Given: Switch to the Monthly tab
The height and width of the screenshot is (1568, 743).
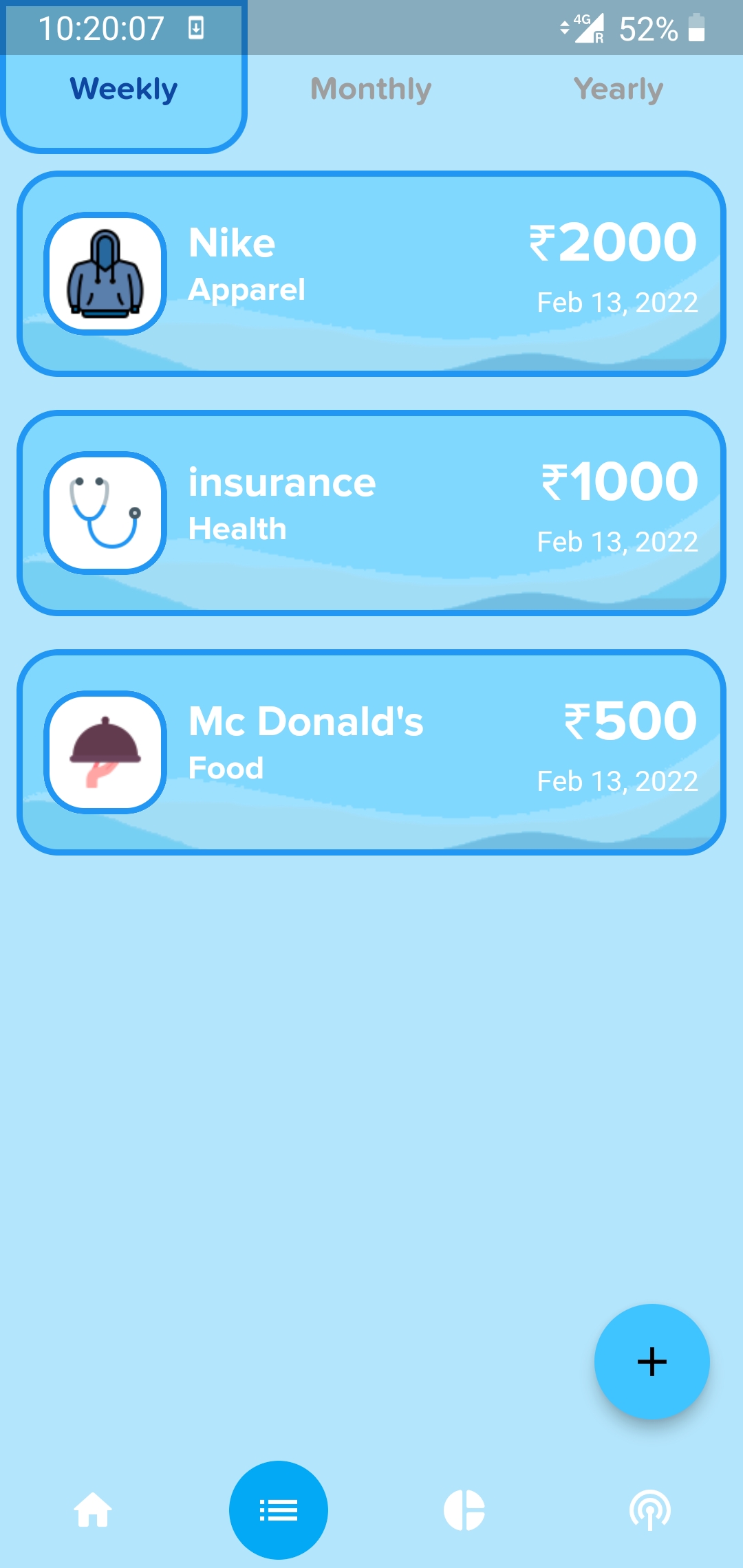Looking at the screenshot, I should [x=371, y=89].
